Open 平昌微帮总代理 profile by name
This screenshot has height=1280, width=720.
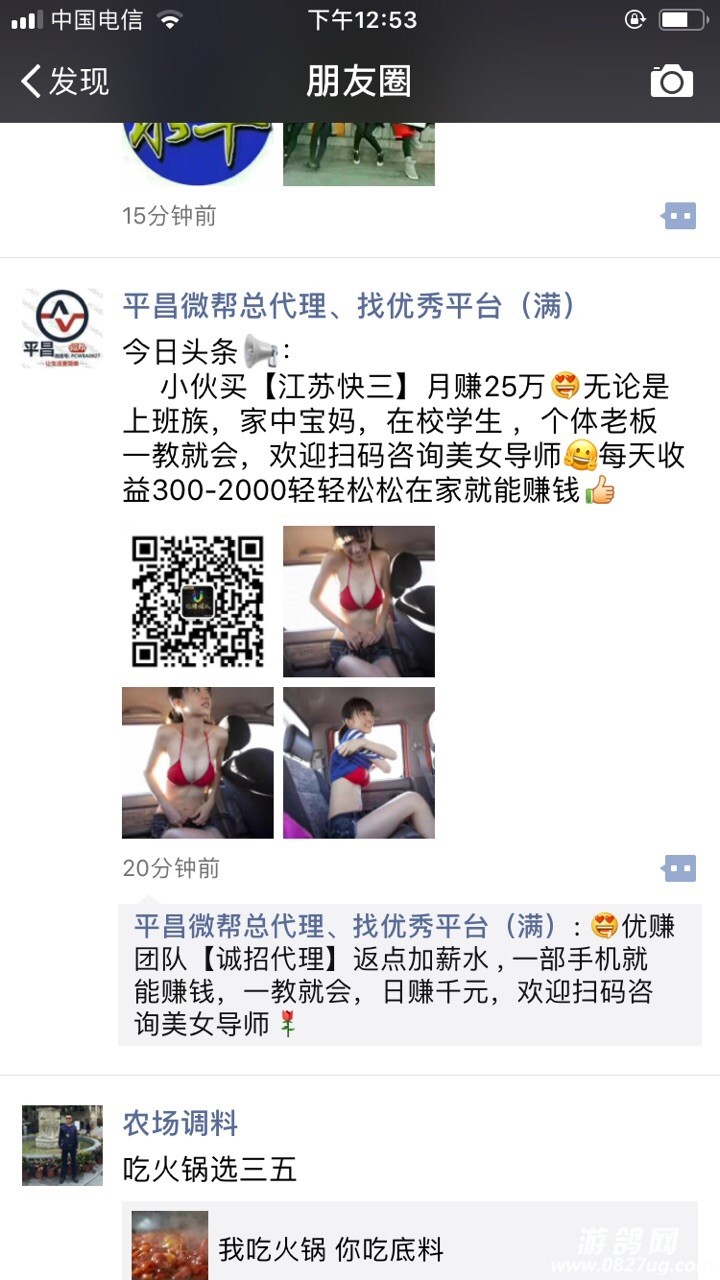pyautogui.click(x=349, y=306)
